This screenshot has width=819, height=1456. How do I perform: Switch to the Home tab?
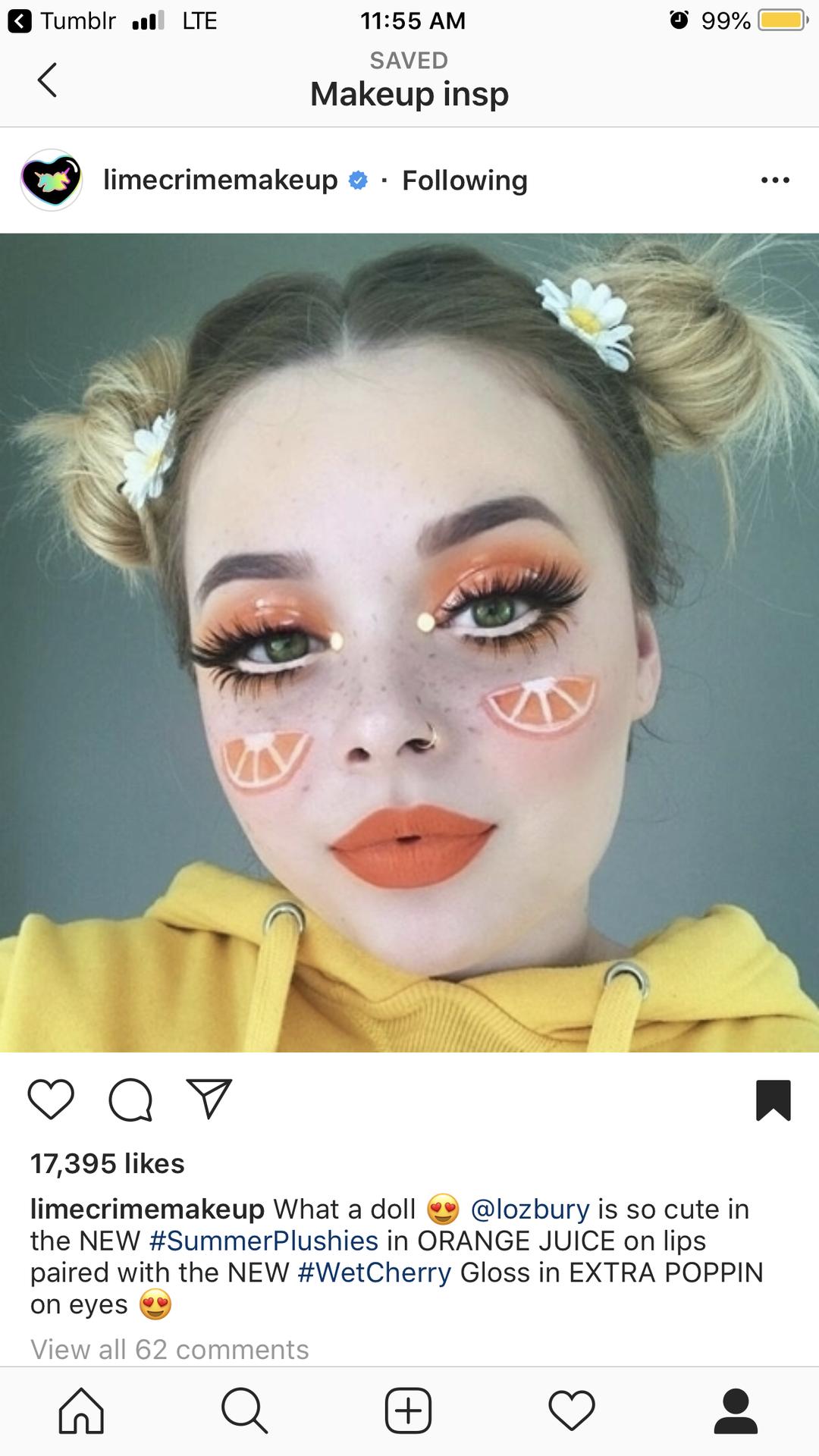coord(82,1411)
